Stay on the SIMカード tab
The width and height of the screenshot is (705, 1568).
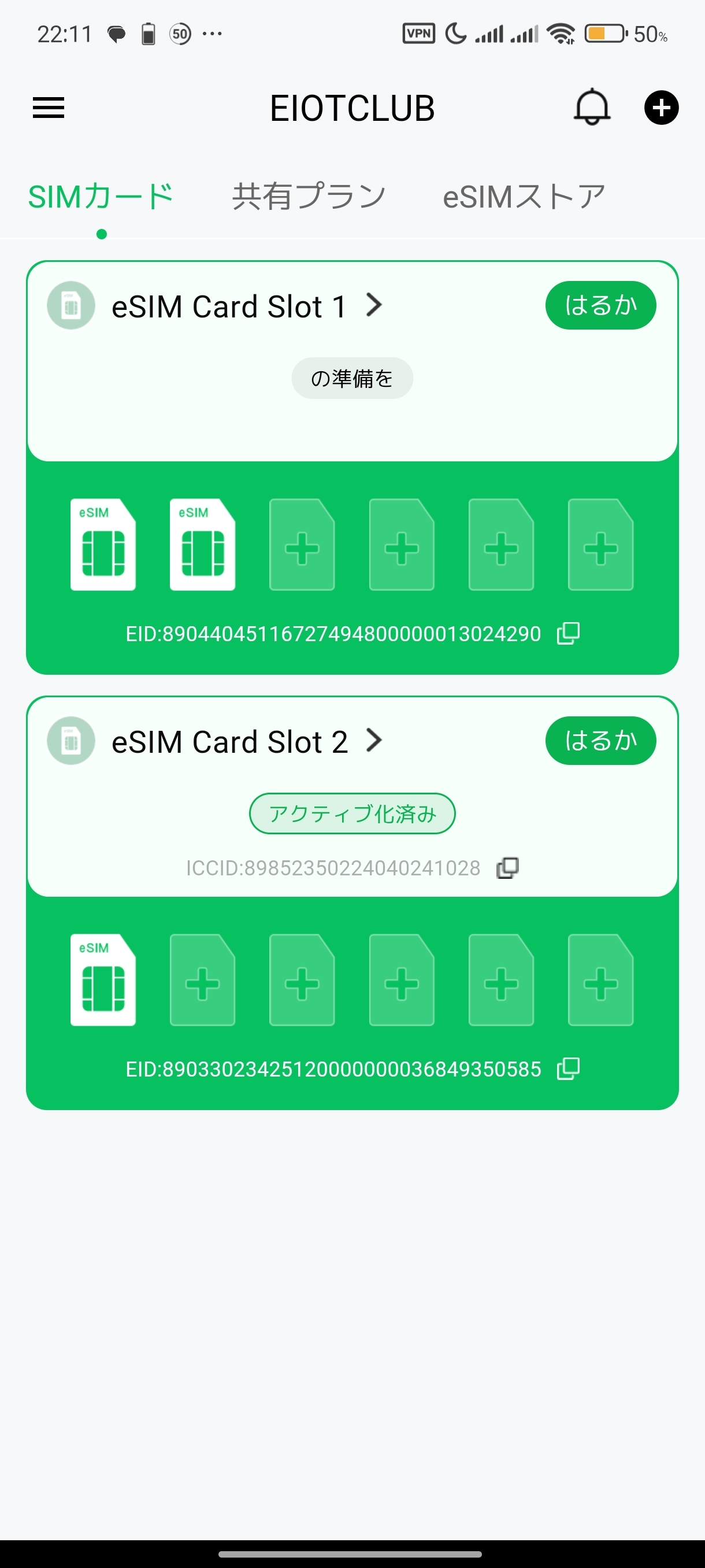coord(101,195)
